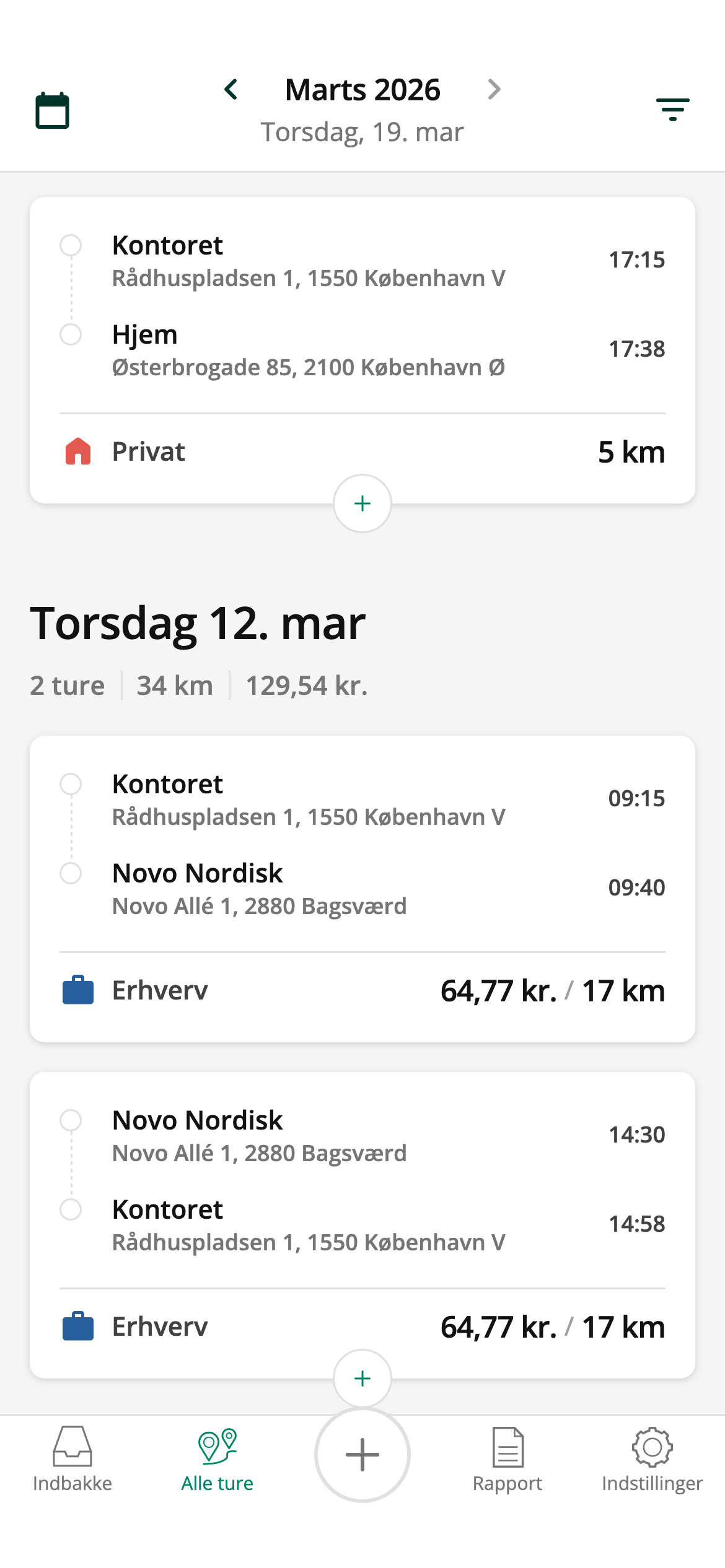Add a trip below the 14:30 Erhverv card
The image size is (725, 1568).
[362, 1378]
